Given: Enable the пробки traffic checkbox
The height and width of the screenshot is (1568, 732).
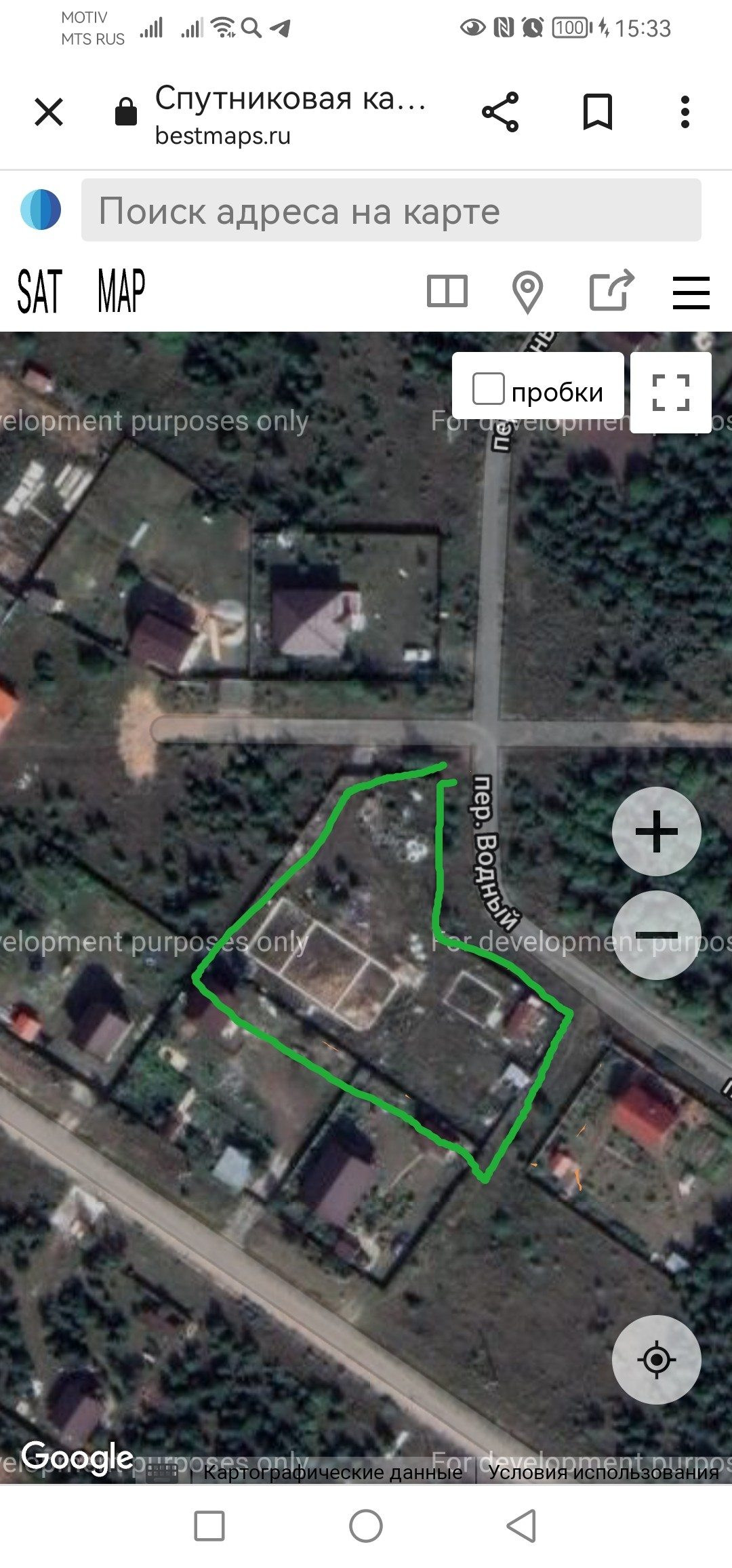Looking at the screenshot, I should (489, 390).
